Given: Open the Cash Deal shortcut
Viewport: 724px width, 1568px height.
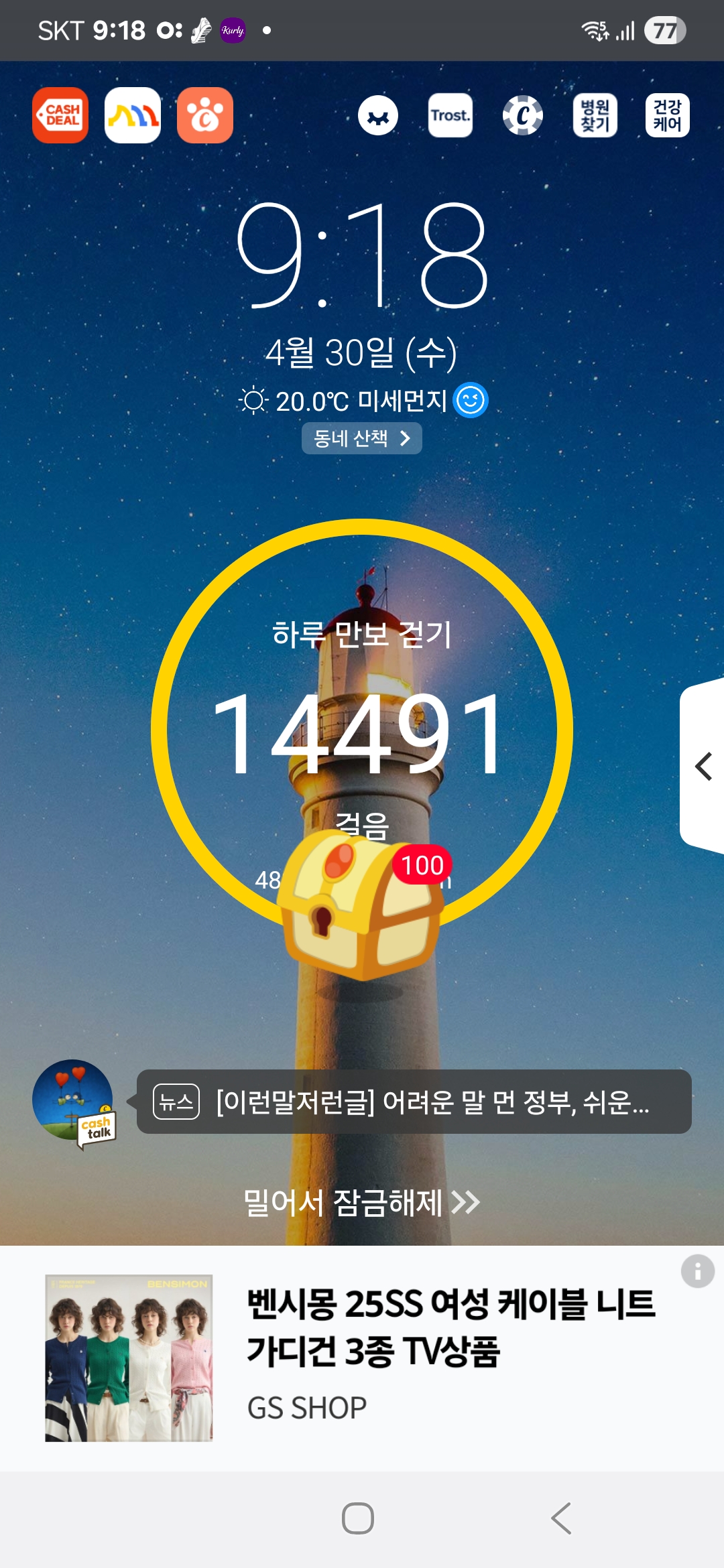Looking at the screenshot, I should click(x=60, y=115).
